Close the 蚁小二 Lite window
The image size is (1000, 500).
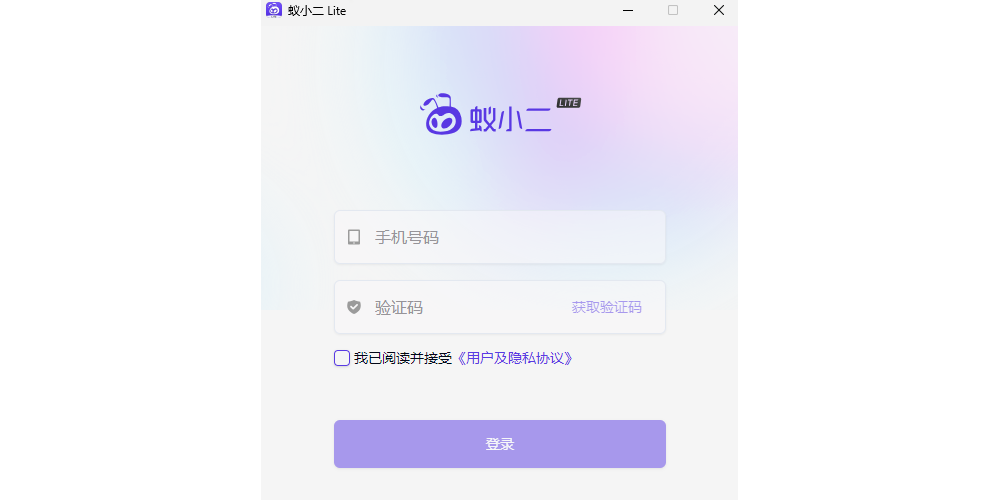tap(718, 10)
